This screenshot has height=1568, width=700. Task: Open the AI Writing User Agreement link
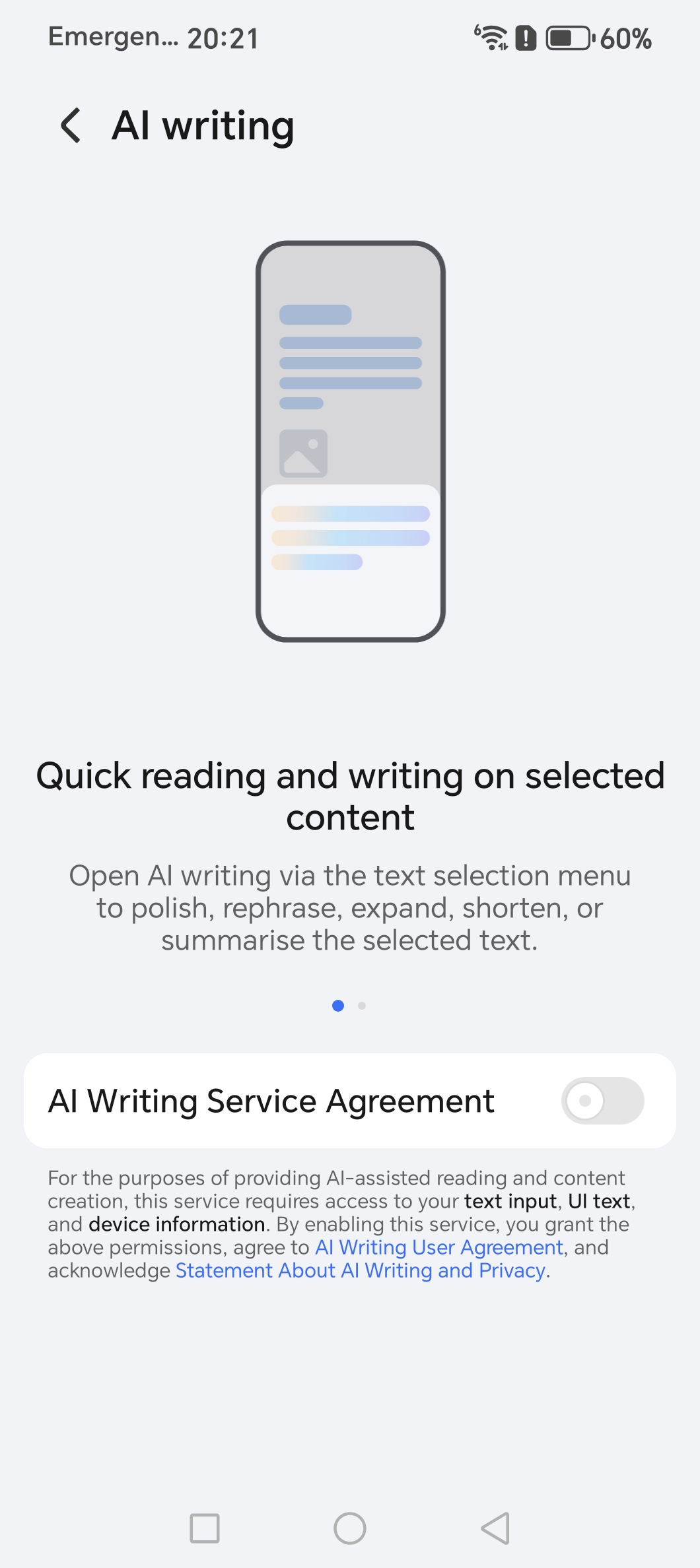point(439,1247)
